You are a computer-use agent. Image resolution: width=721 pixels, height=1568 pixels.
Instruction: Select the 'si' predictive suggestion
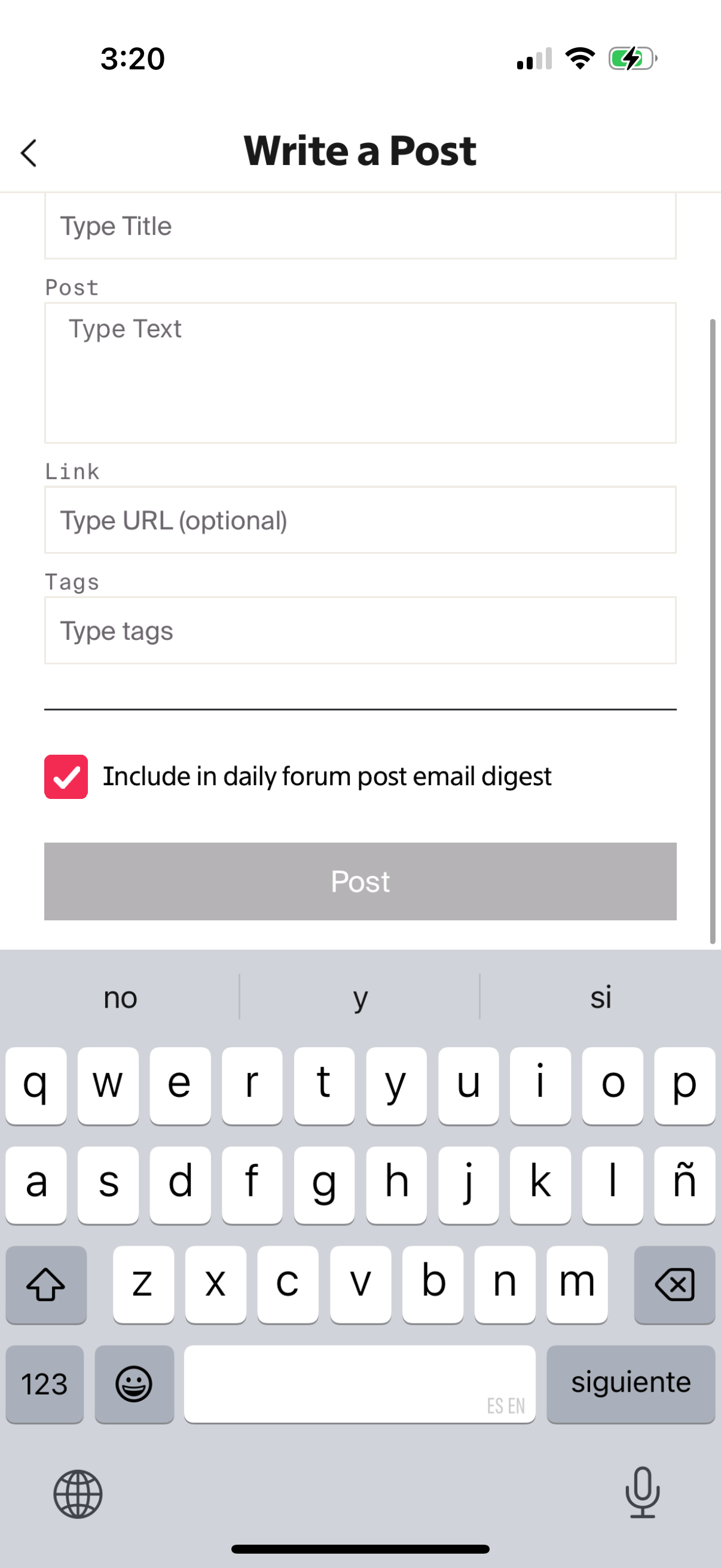[x=600, y=997]
